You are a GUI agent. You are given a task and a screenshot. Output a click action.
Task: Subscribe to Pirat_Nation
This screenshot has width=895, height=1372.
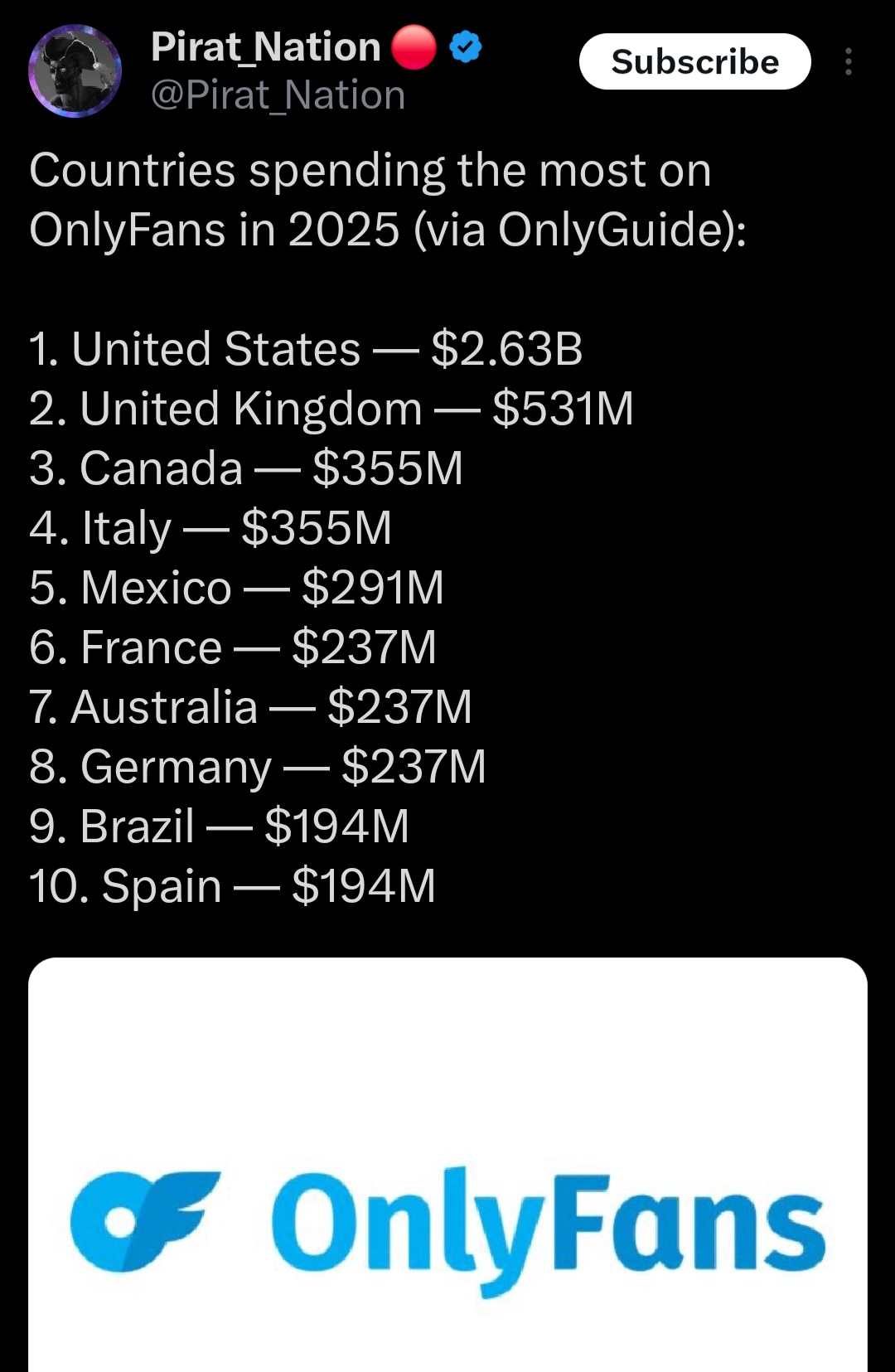(694, 62)
